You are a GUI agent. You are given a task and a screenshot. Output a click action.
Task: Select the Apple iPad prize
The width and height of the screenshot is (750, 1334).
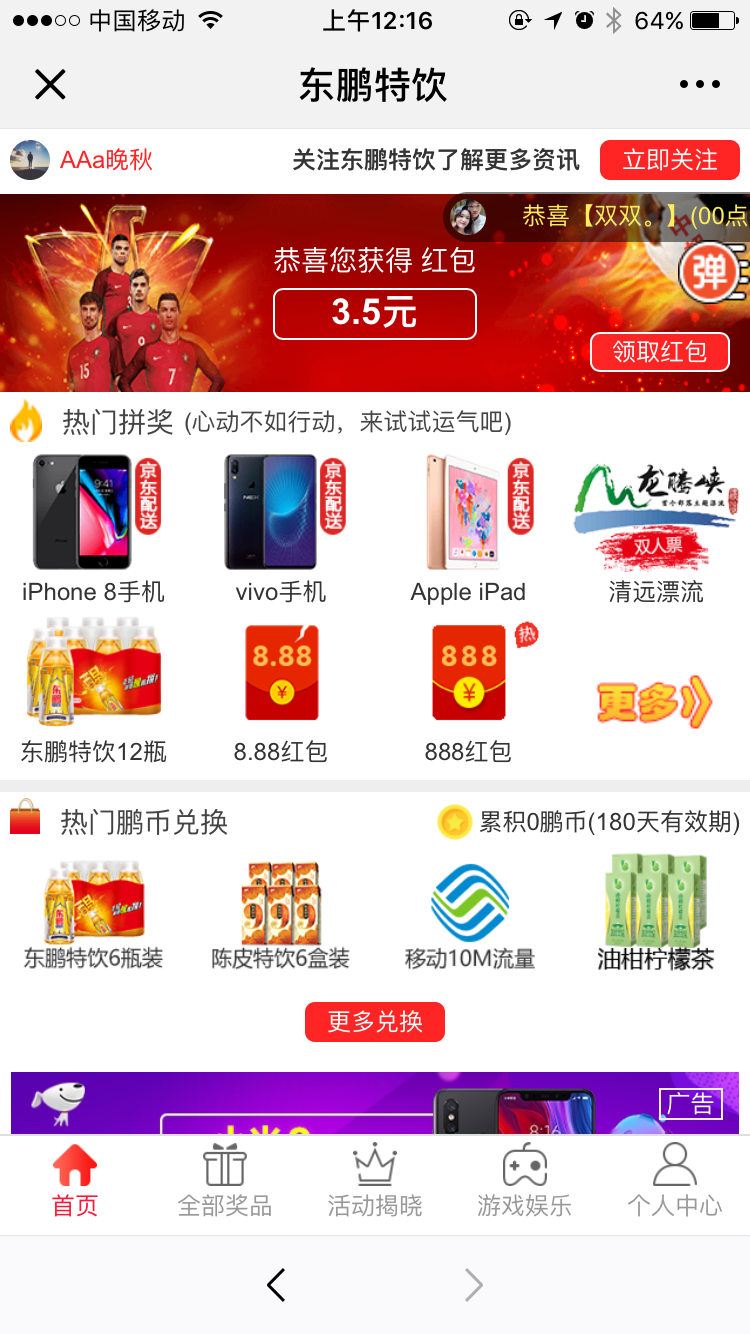[x=468, y=530]
